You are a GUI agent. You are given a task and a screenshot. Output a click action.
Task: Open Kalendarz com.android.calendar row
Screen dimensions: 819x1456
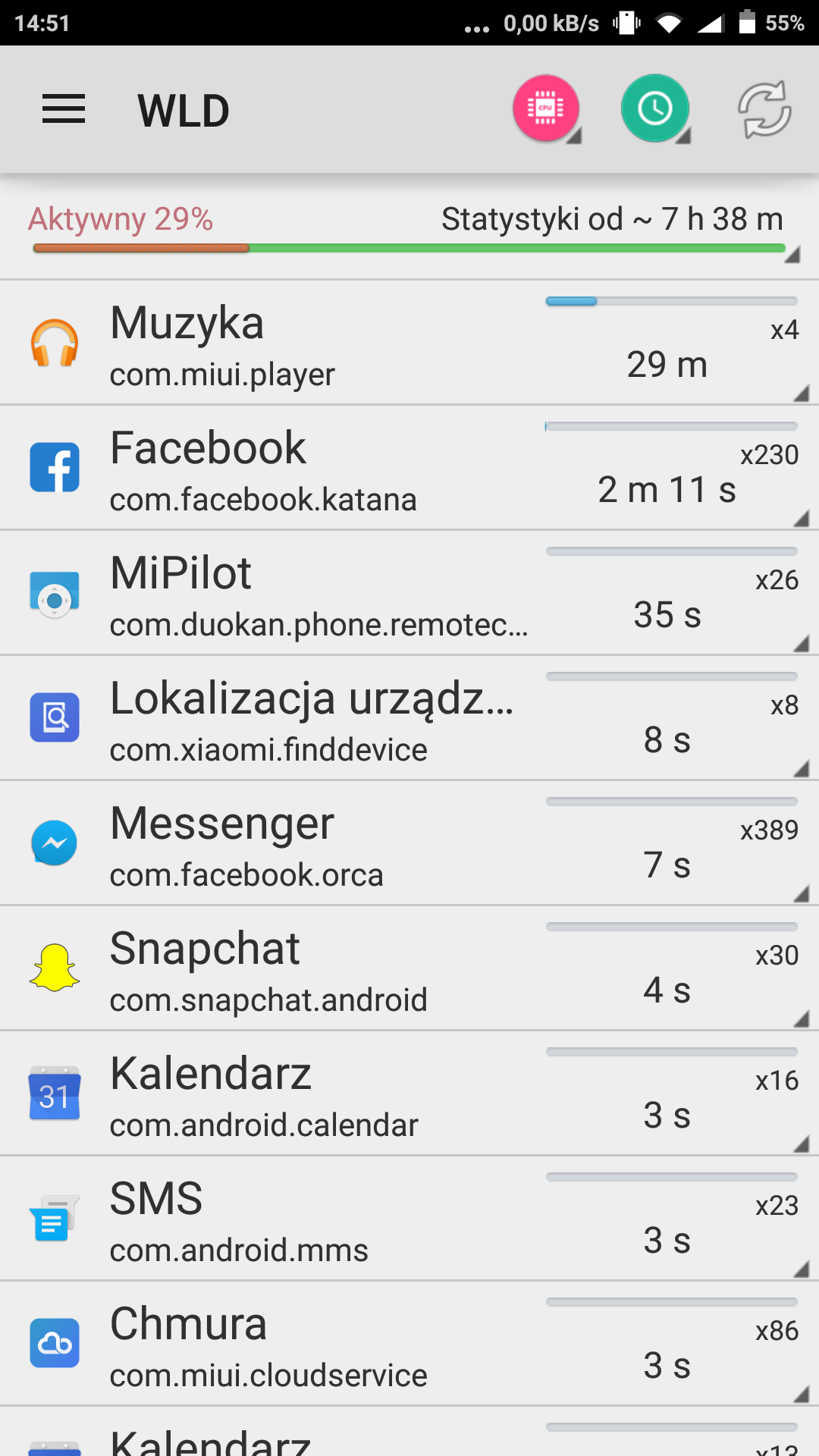click(409, 1094)
